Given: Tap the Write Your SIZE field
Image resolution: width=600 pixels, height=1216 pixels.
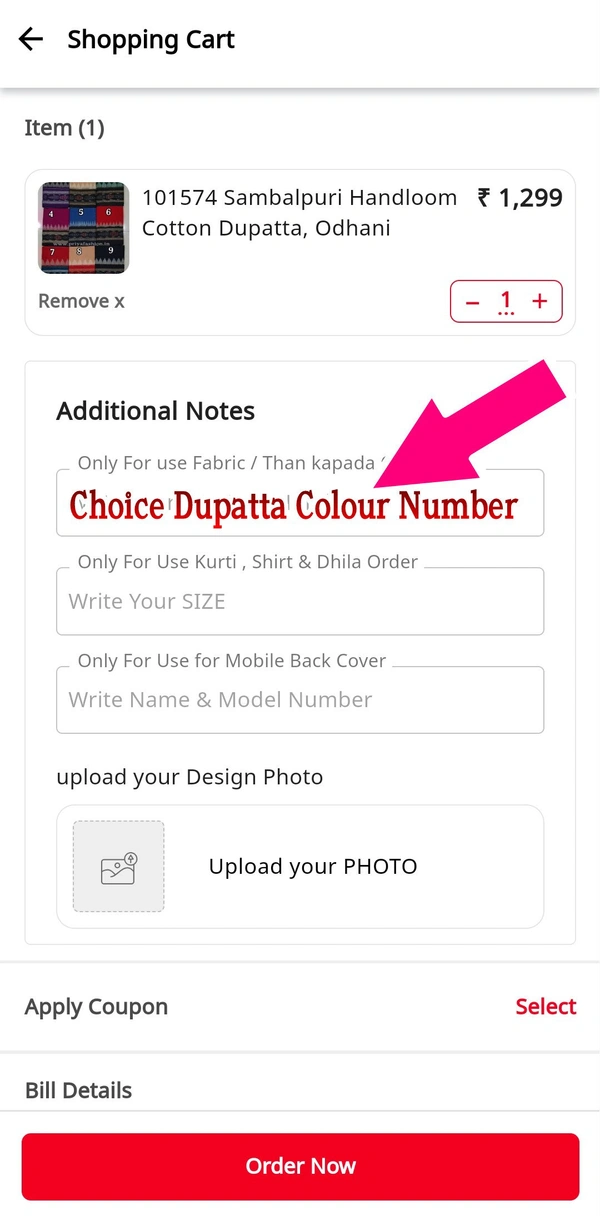Looking at the screenshot, I should 300,602.
